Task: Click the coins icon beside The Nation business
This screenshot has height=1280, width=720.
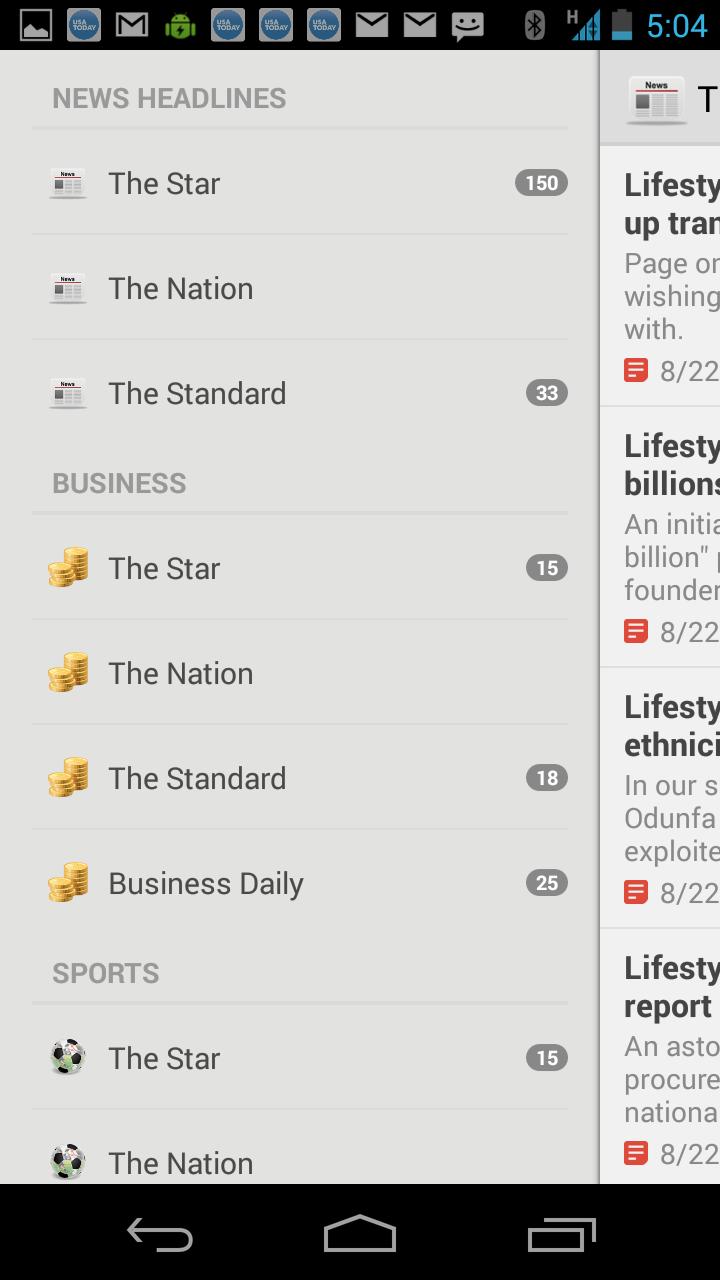Action: (67, 672)
